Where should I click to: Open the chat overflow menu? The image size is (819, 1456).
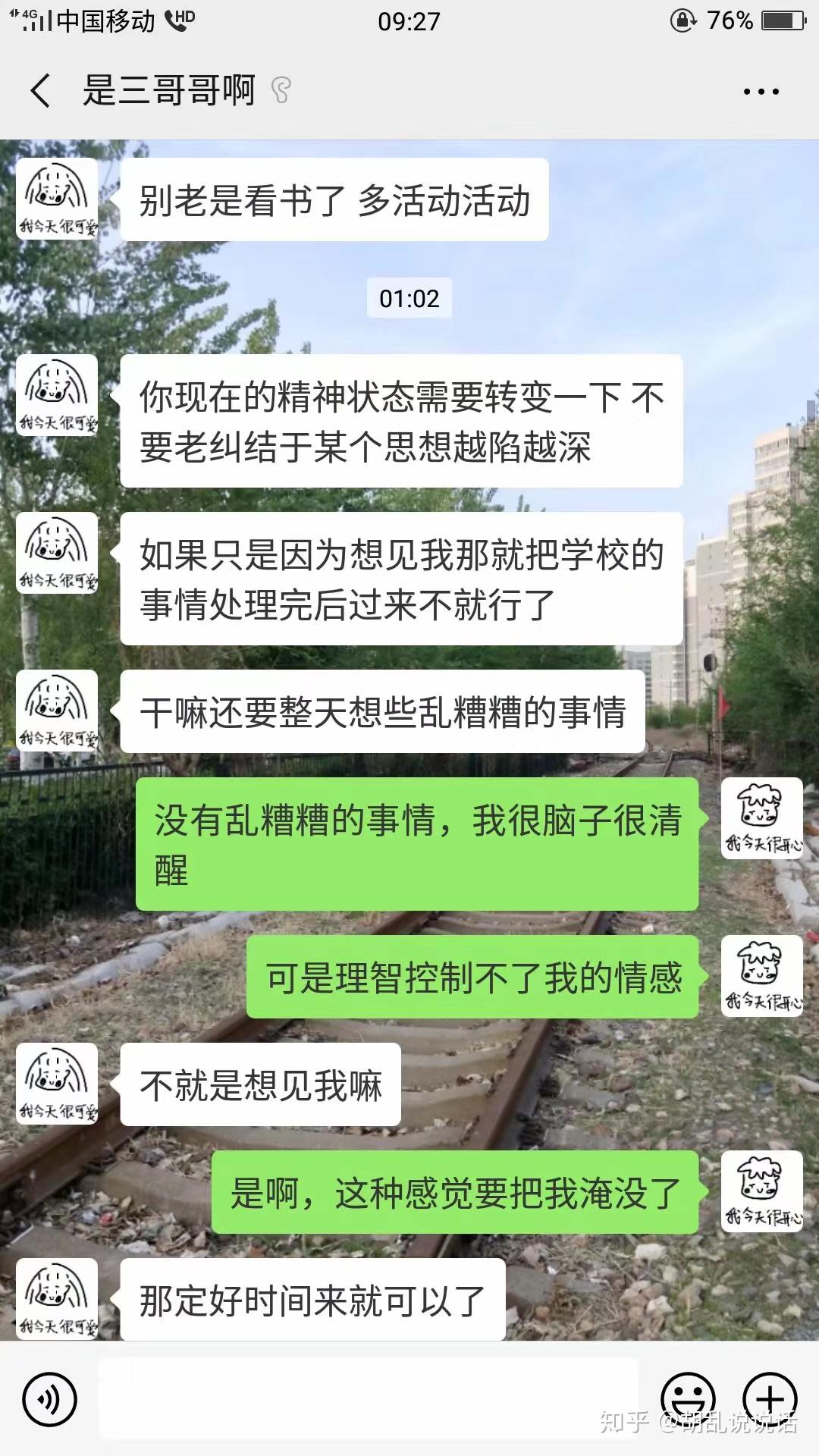(x=761, y=92)
